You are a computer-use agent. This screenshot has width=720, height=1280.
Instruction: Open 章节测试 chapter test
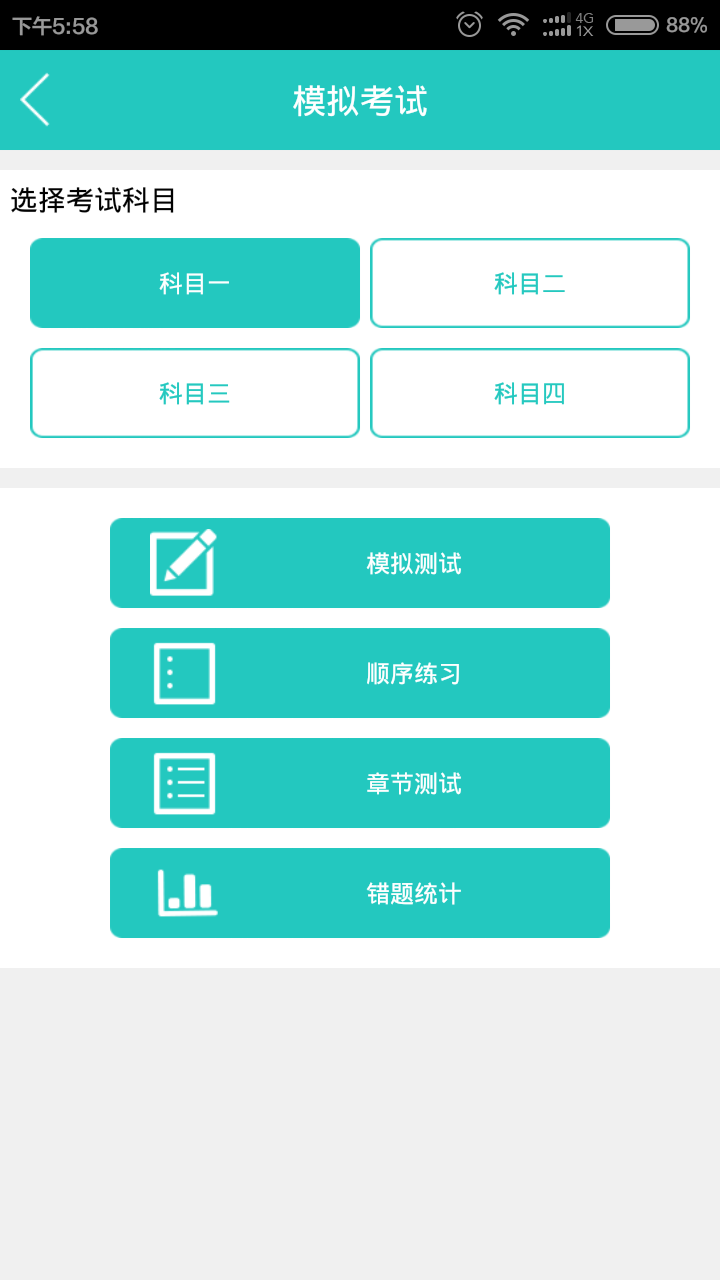(360, 783)
